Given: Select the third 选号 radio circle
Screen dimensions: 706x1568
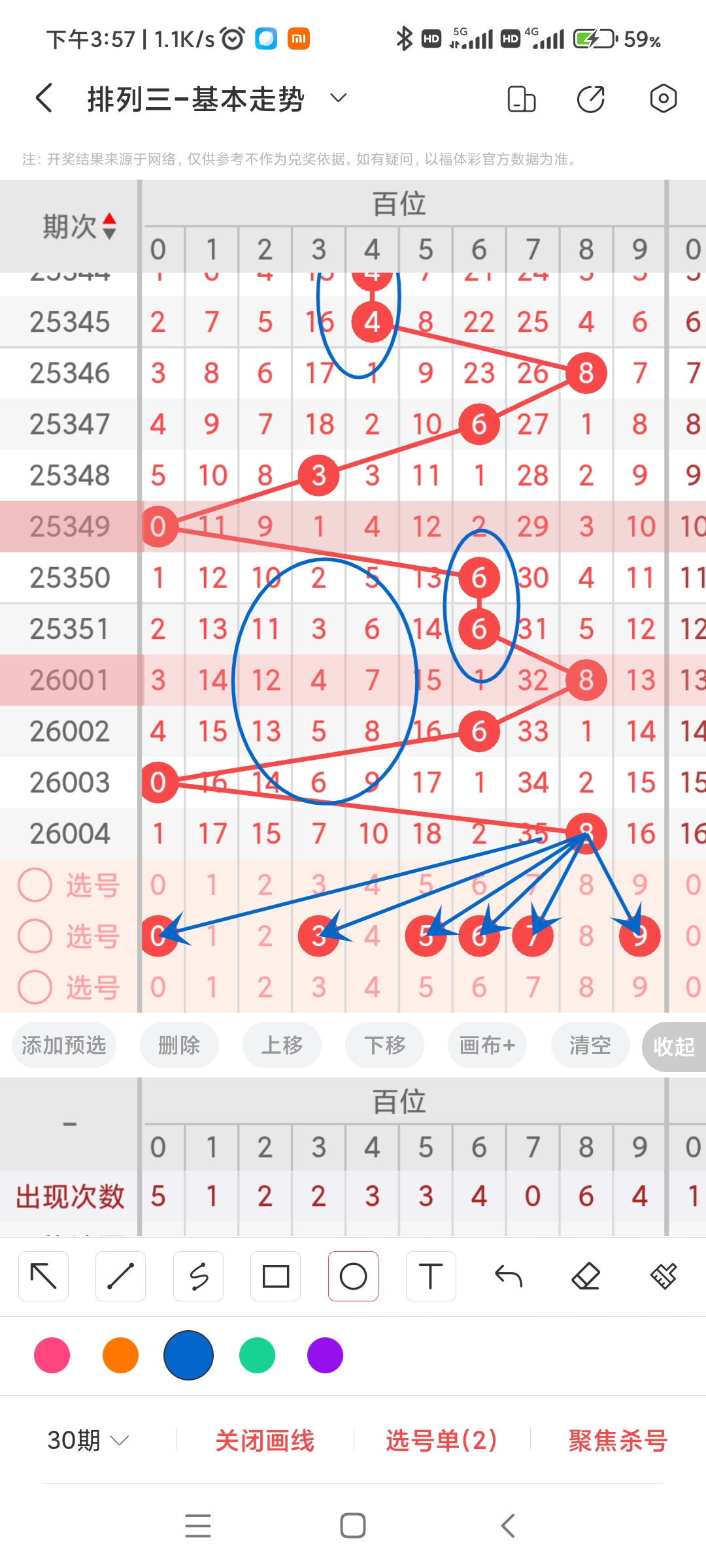Looking at the screenshot, I should 35,988.
